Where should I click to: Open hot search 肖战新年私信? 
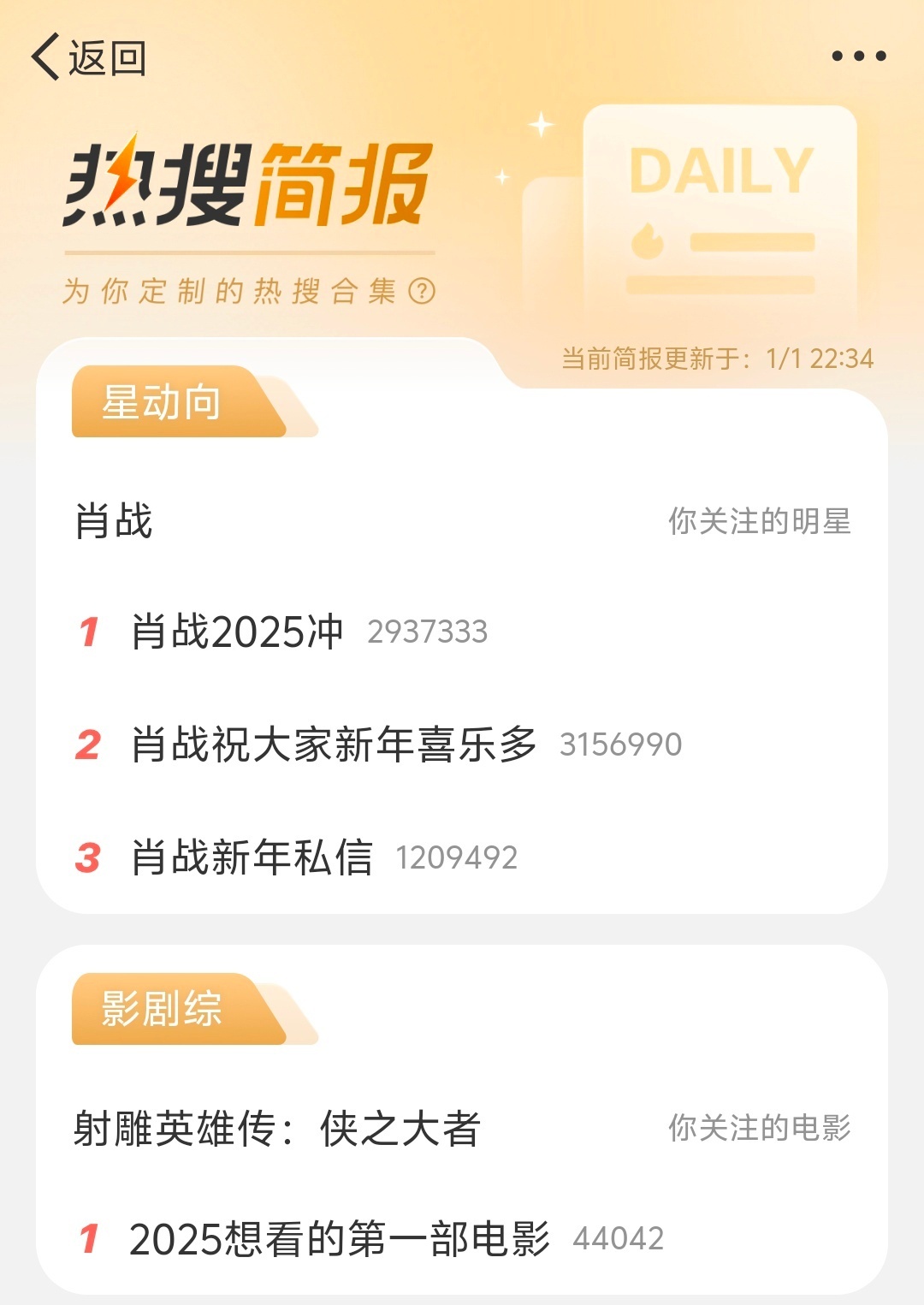(252, 857)
